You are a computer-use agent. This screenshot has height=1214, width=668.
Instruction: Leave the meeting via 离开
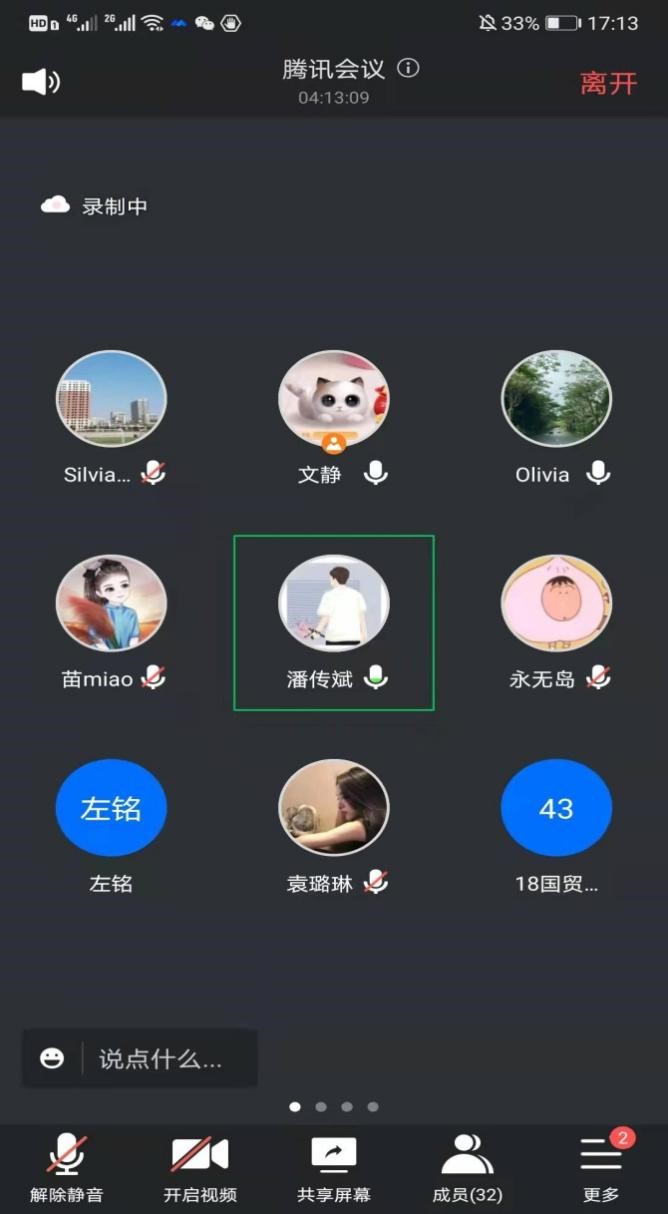pyautogui.click(x=608, y=83)
